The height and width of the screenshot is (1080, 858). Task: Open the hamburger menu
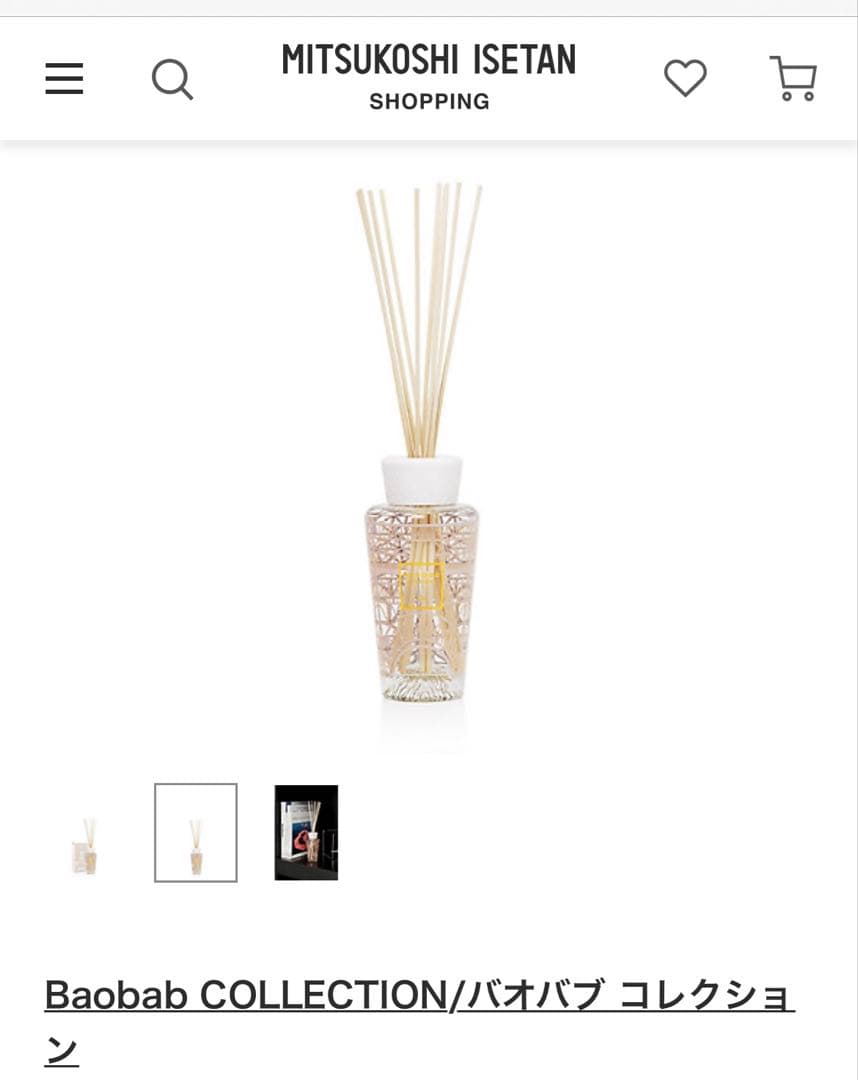[x=64, y=78]
